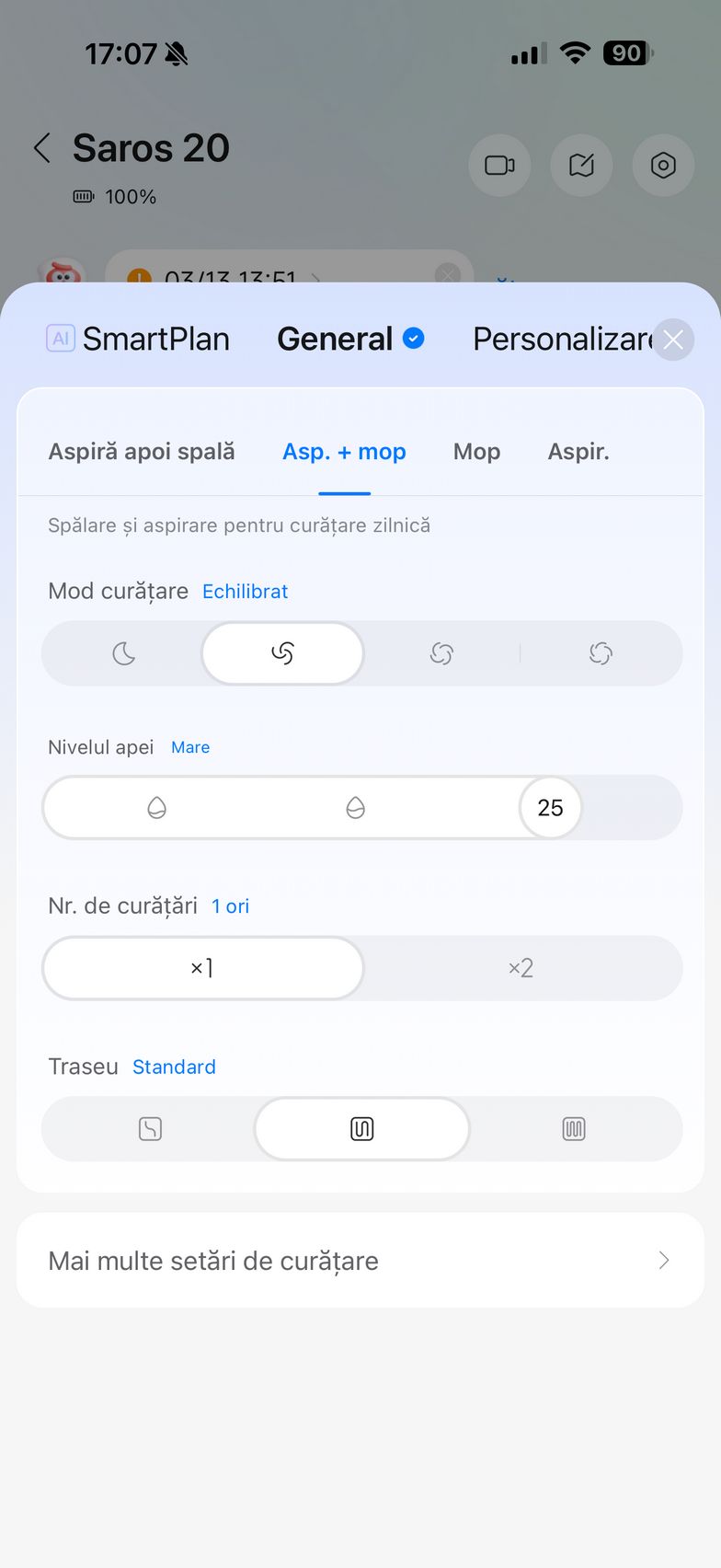Set water level to the medium drop
The image size is (721, 1568).
point(355,808)
